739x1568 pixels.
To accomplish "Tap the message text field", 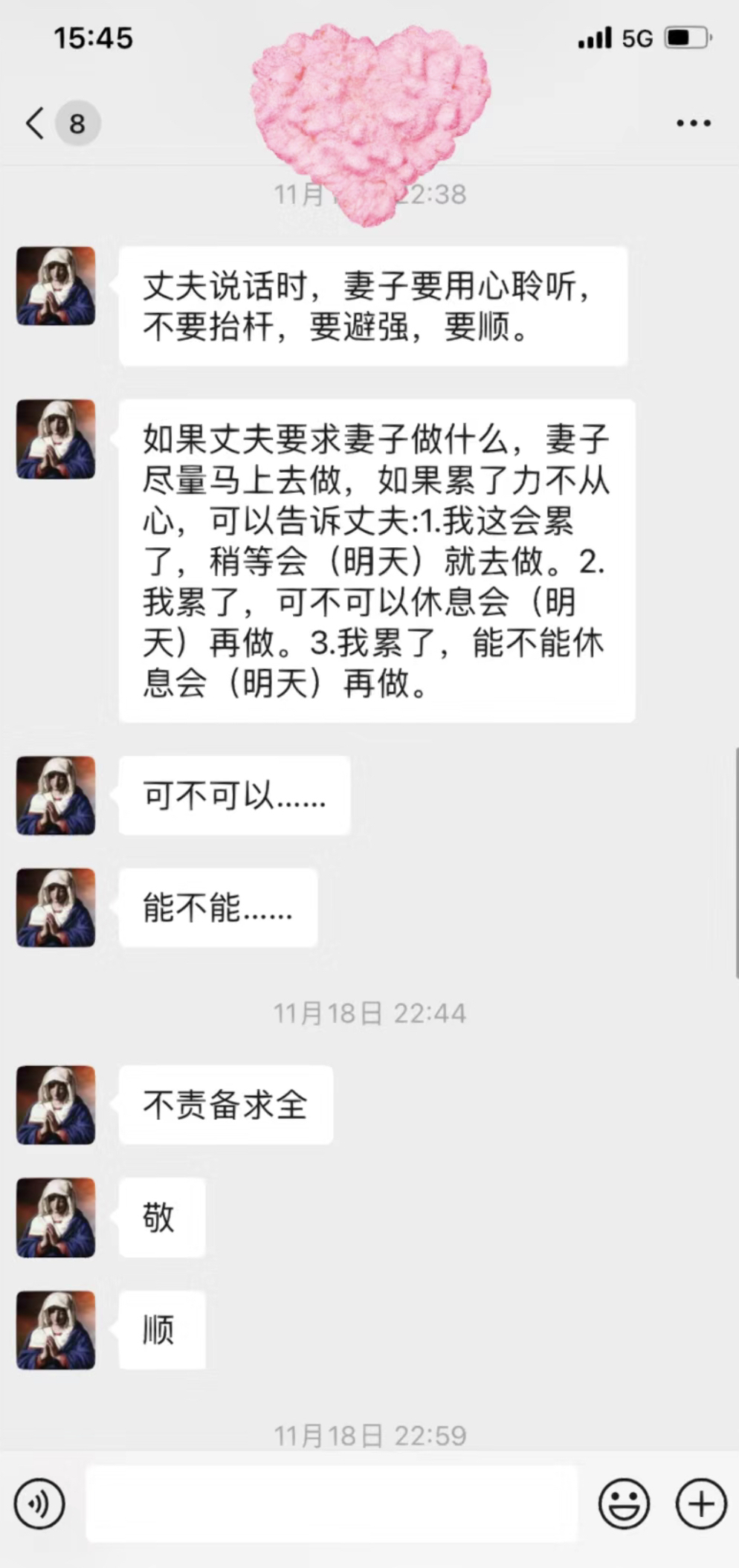I will point(332,1503).
